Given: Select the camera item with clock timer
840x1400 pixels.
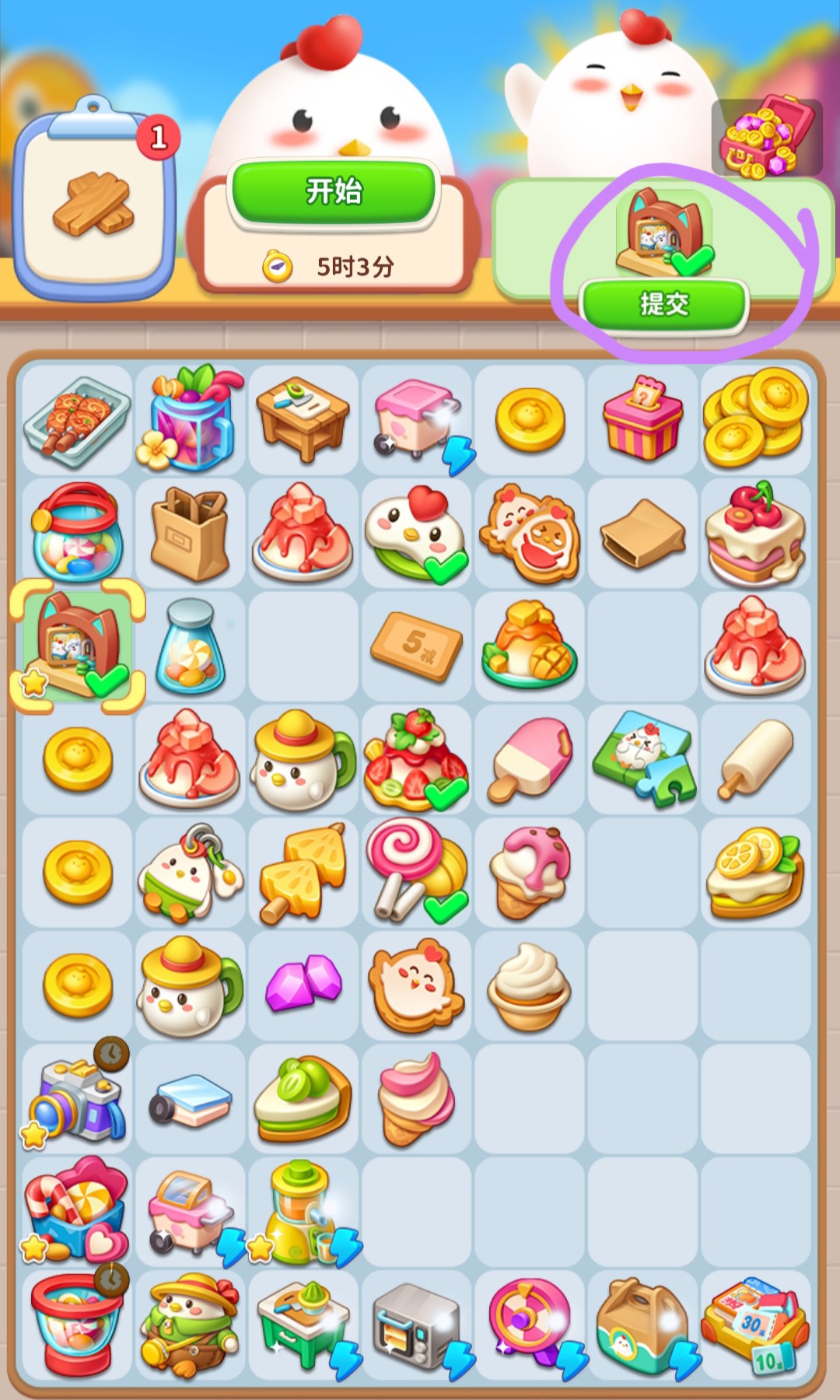Looking at the screenshot, I should [76, 1097].
